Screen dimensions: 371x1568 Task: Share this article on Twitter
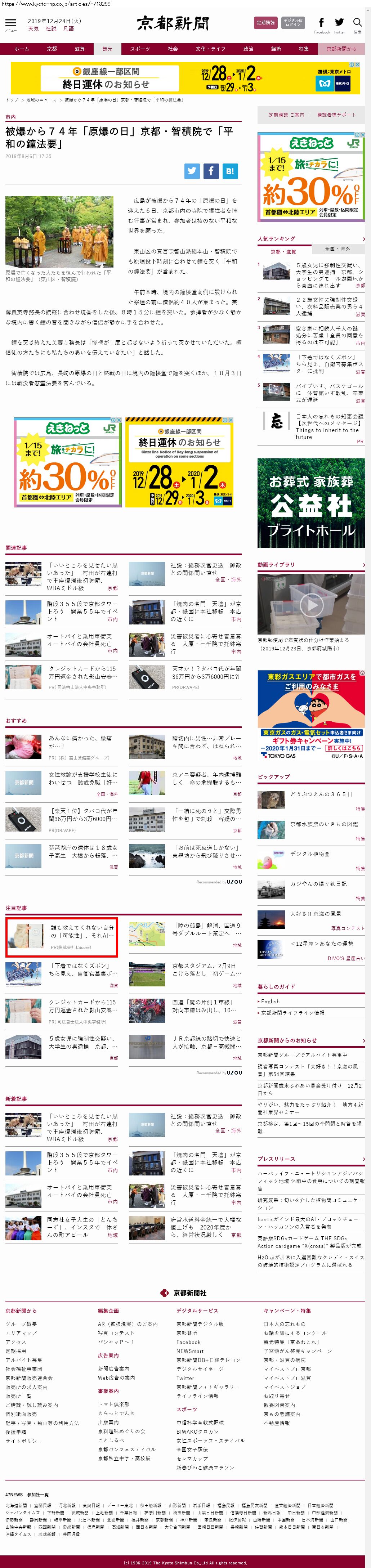[x=192, y=171]
